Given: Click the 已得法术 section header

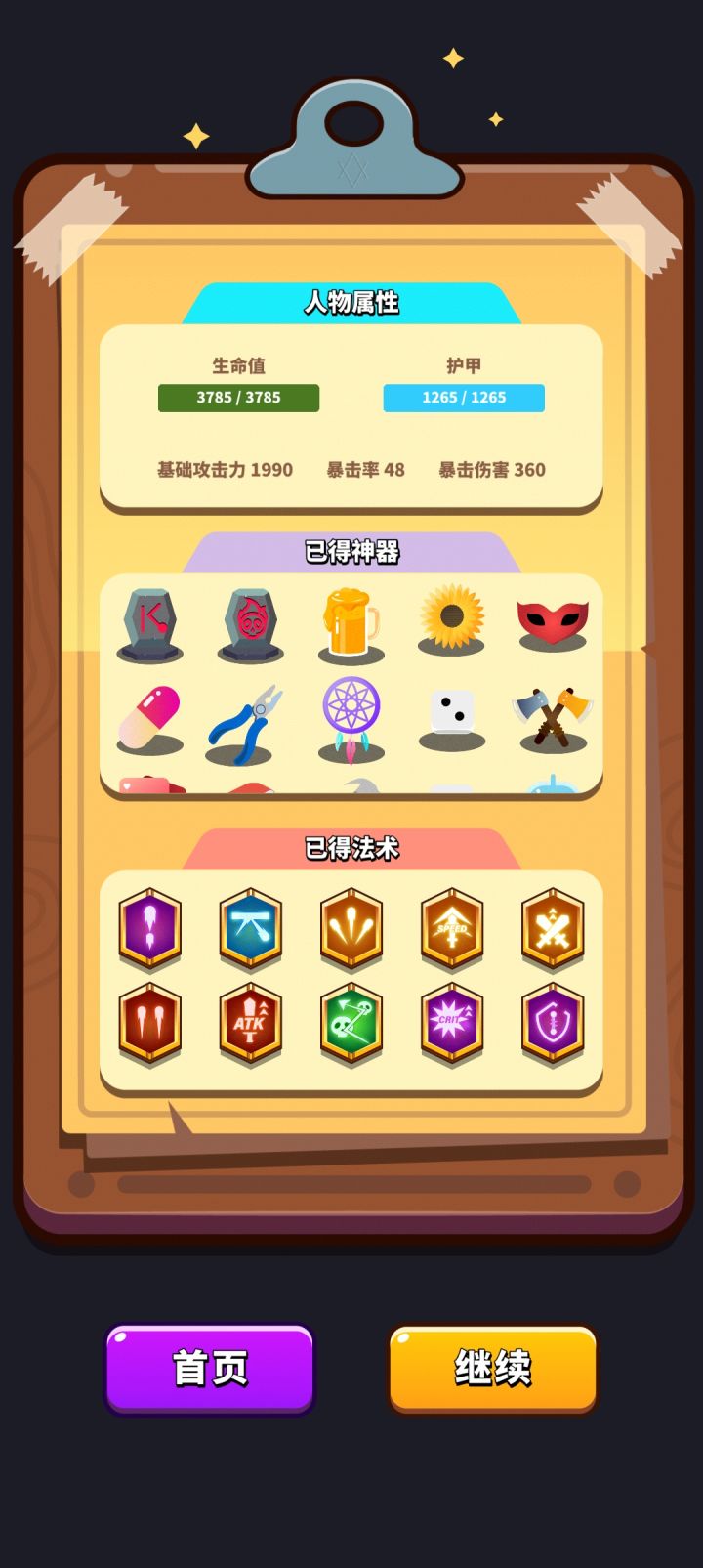Looking at the screenshot, I should (x=351, y=849).
